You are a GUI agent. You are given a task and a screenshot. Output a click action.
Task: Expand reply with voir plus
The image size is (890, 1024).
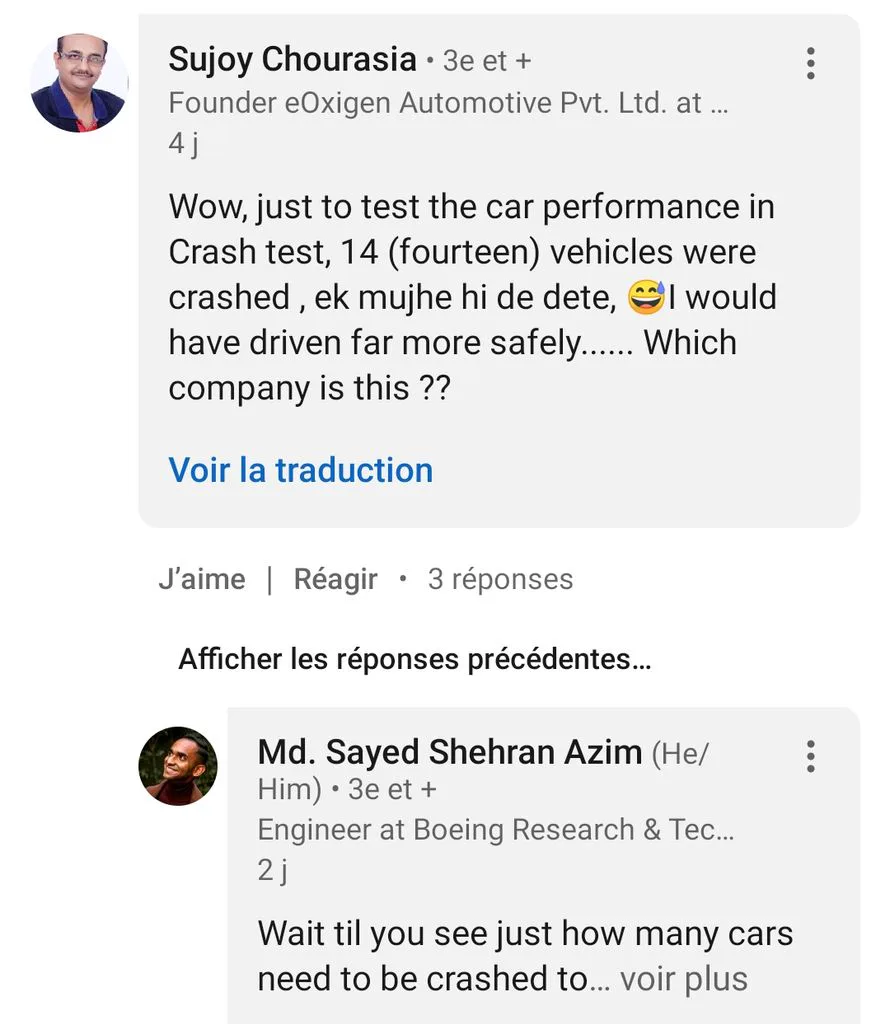pos(684,979)
